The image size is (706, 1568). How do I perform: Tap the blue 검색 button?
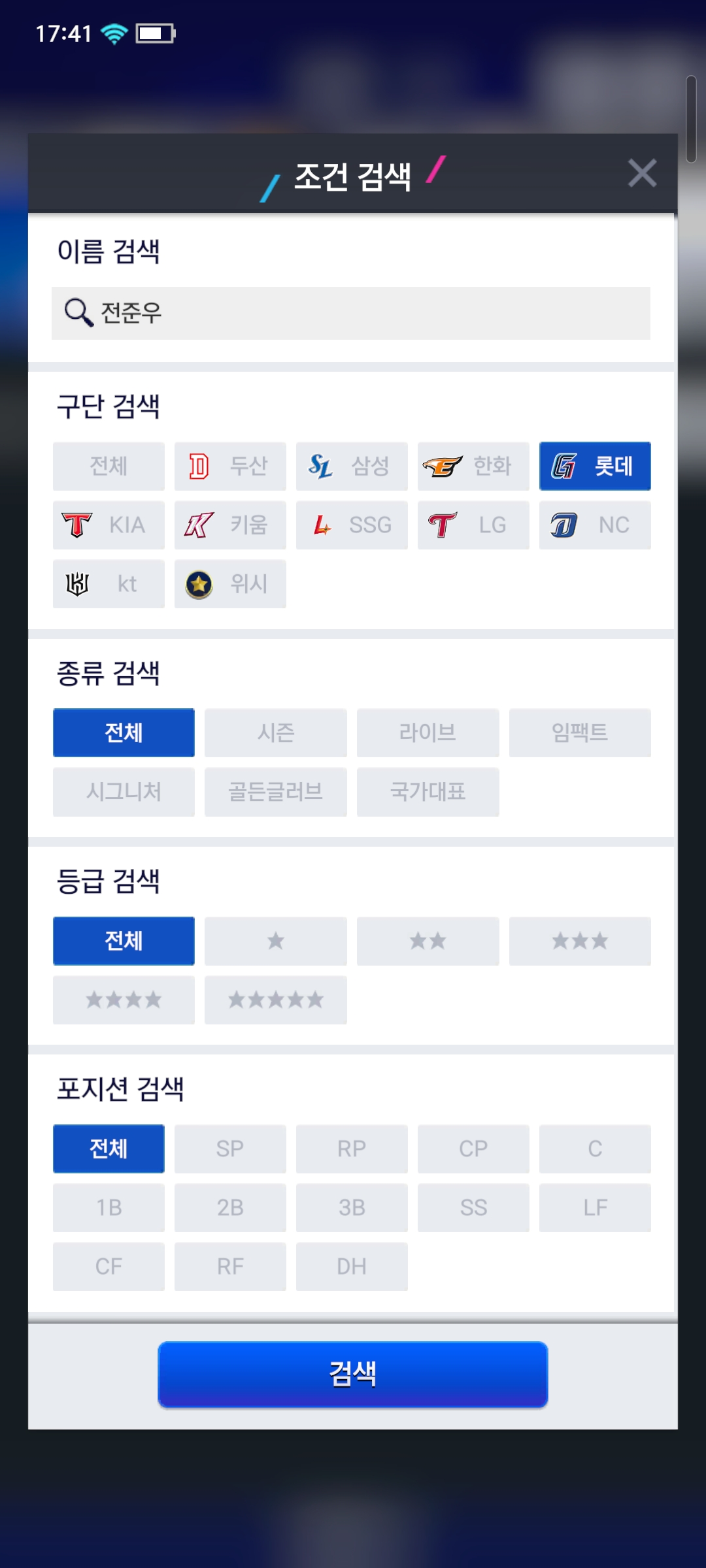pyautogui.click(x=353, y=1375)
